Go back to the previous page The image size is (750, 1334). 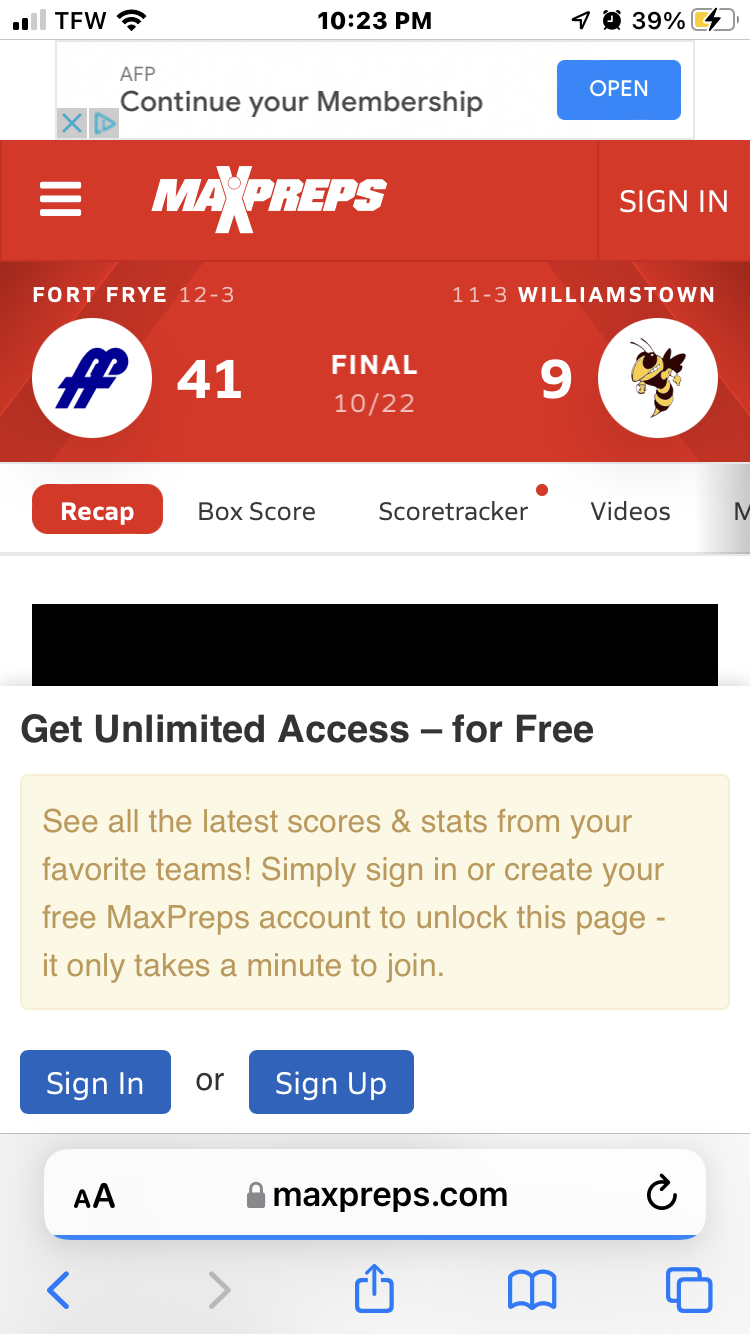59,1290
